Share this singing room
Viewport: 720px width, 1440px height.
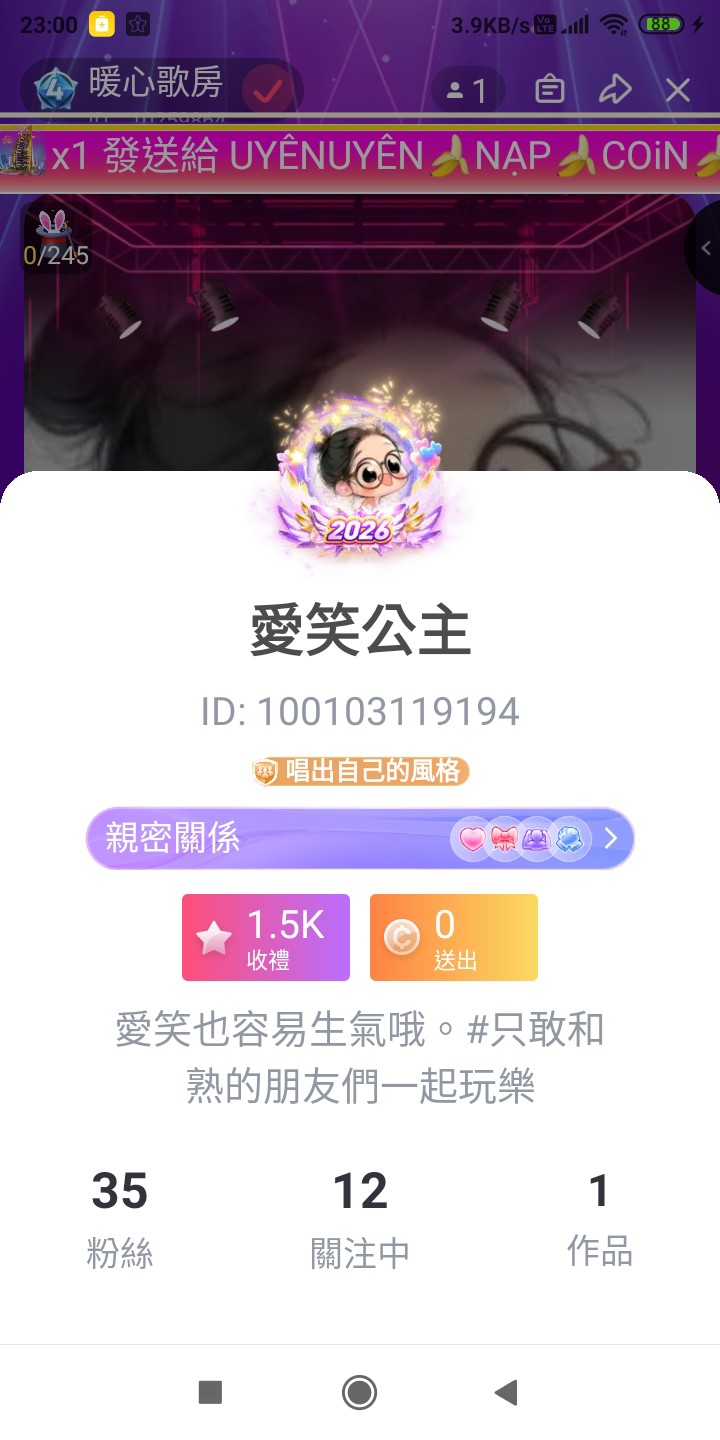[614, 91]
